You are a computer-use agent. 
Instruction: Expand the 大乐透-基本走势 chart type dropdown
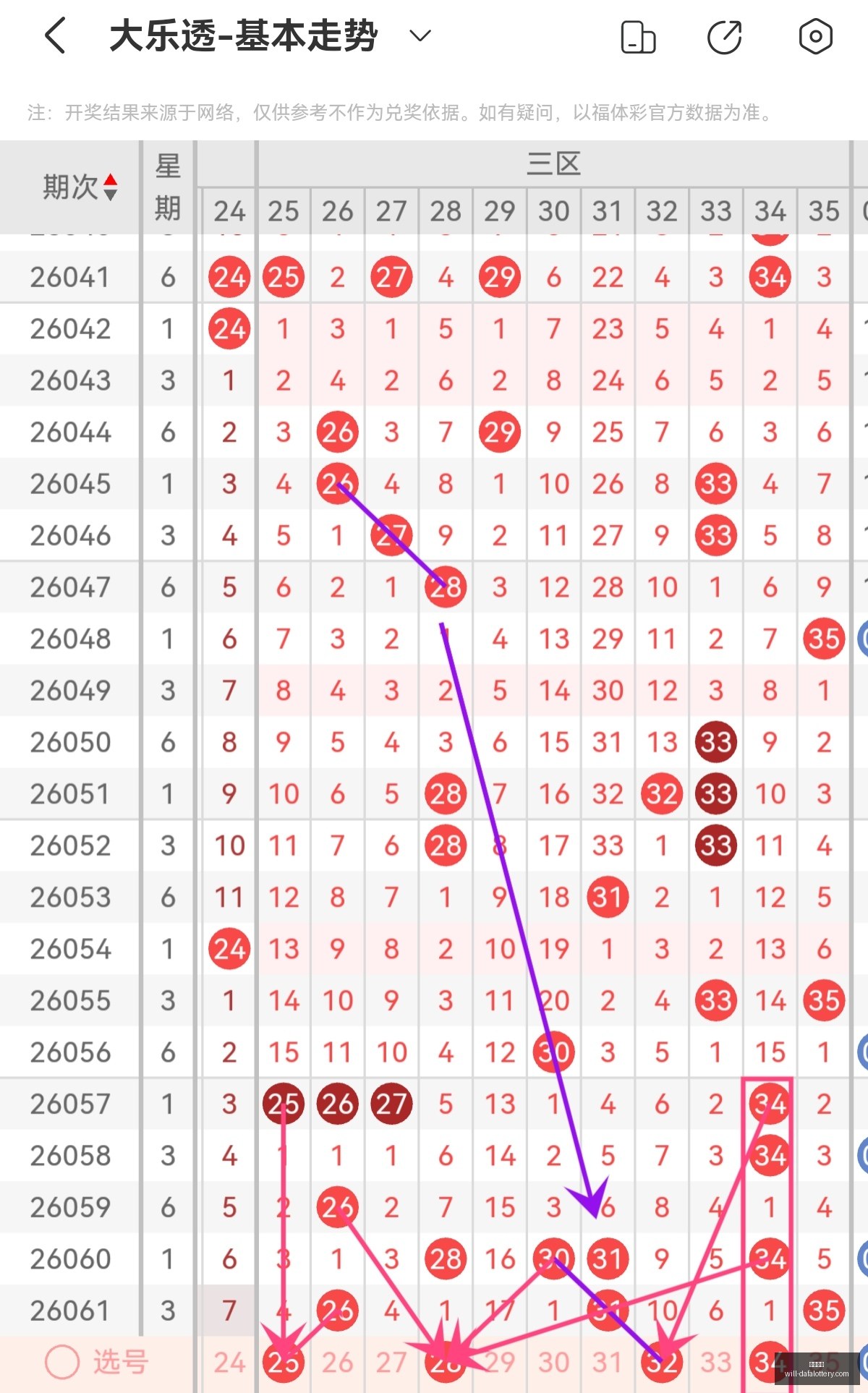[x=420, y=35]
